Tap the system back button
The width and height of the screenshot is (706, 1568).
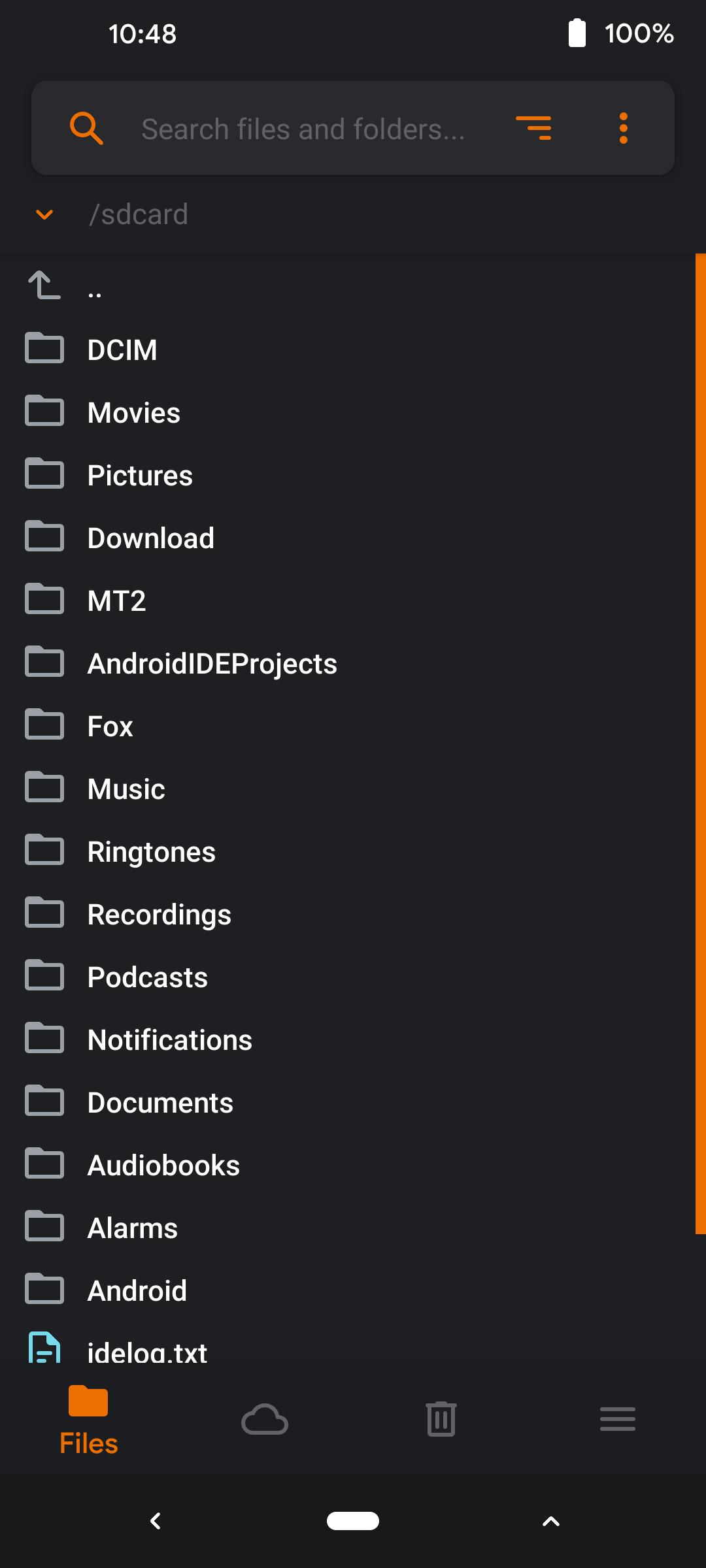156,1521
